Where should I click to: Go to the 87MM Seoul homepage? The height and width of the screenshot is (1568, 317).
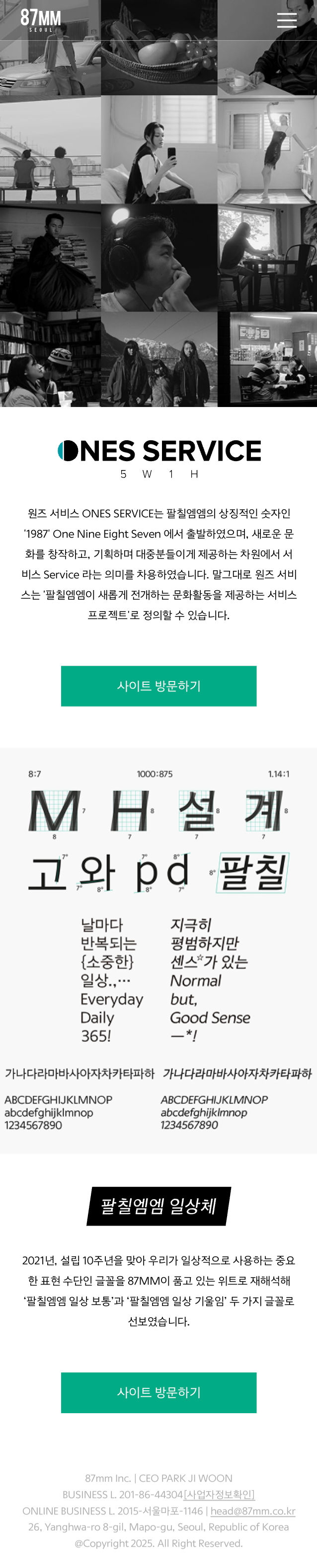(41, 19)
